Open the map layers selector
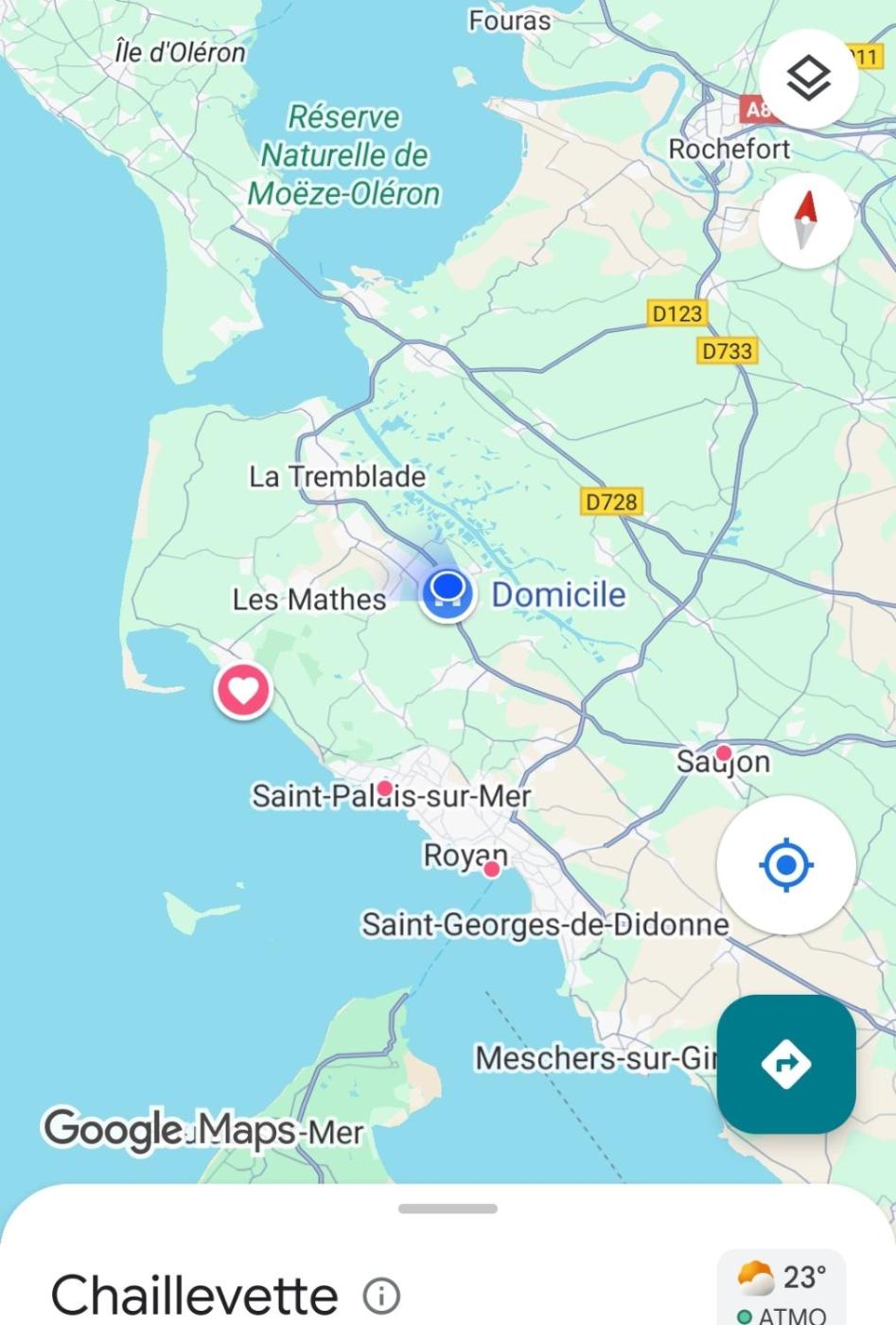 click(x=808, y=79)
